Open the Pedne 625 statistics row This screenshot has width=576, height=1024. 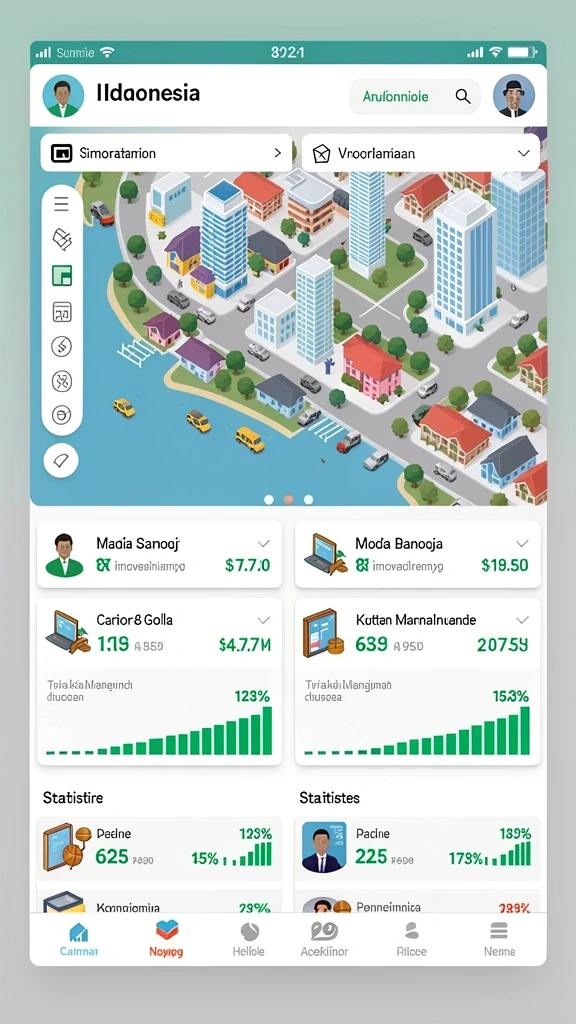point(159,848)
